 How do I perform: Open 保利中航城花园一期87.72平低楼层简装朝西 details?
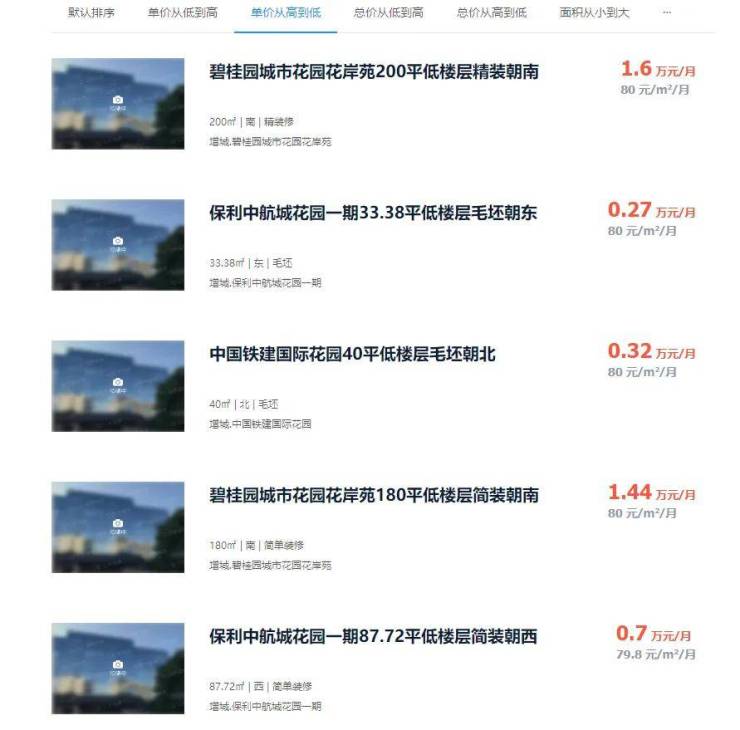point(373,636)
